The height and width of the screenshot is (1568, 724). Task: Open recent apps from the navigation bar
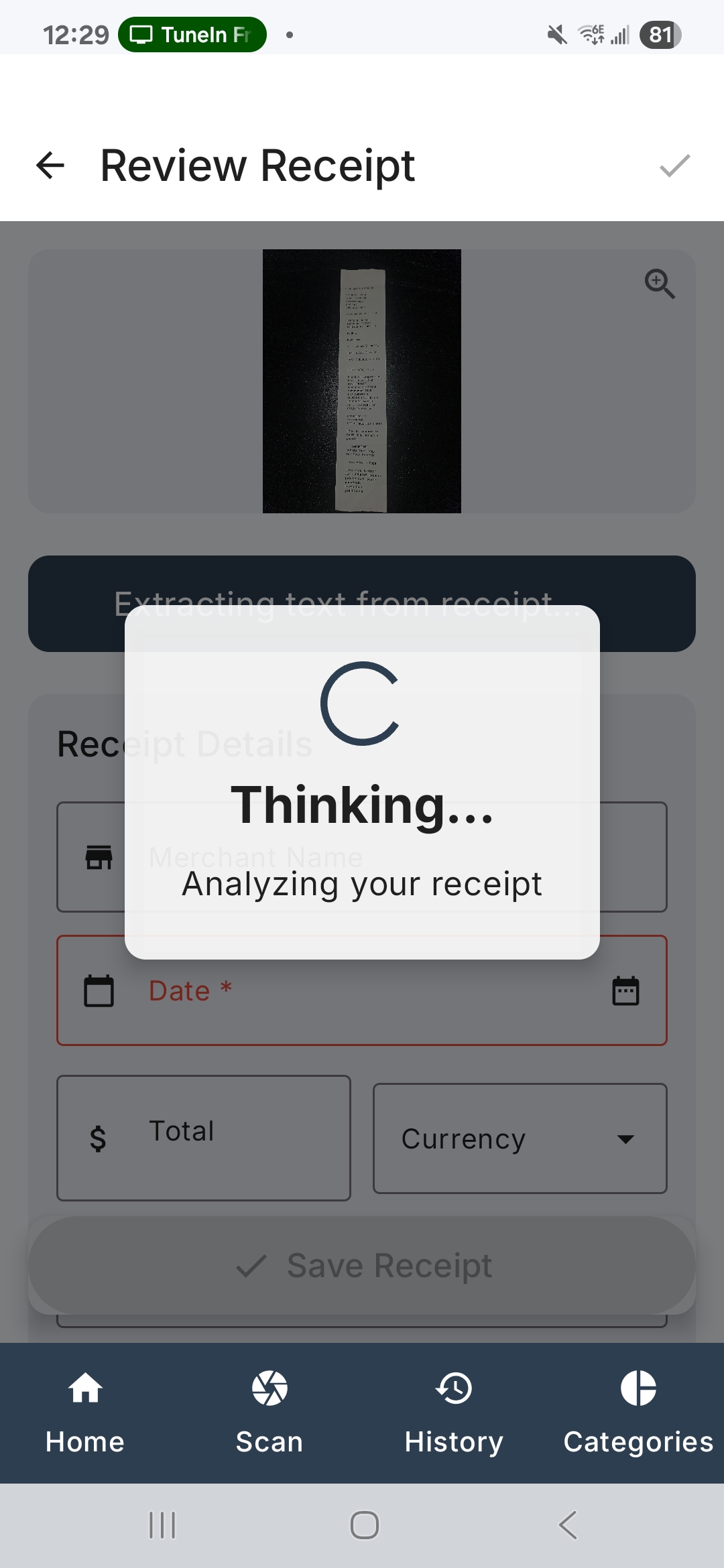coord(162,1525)
